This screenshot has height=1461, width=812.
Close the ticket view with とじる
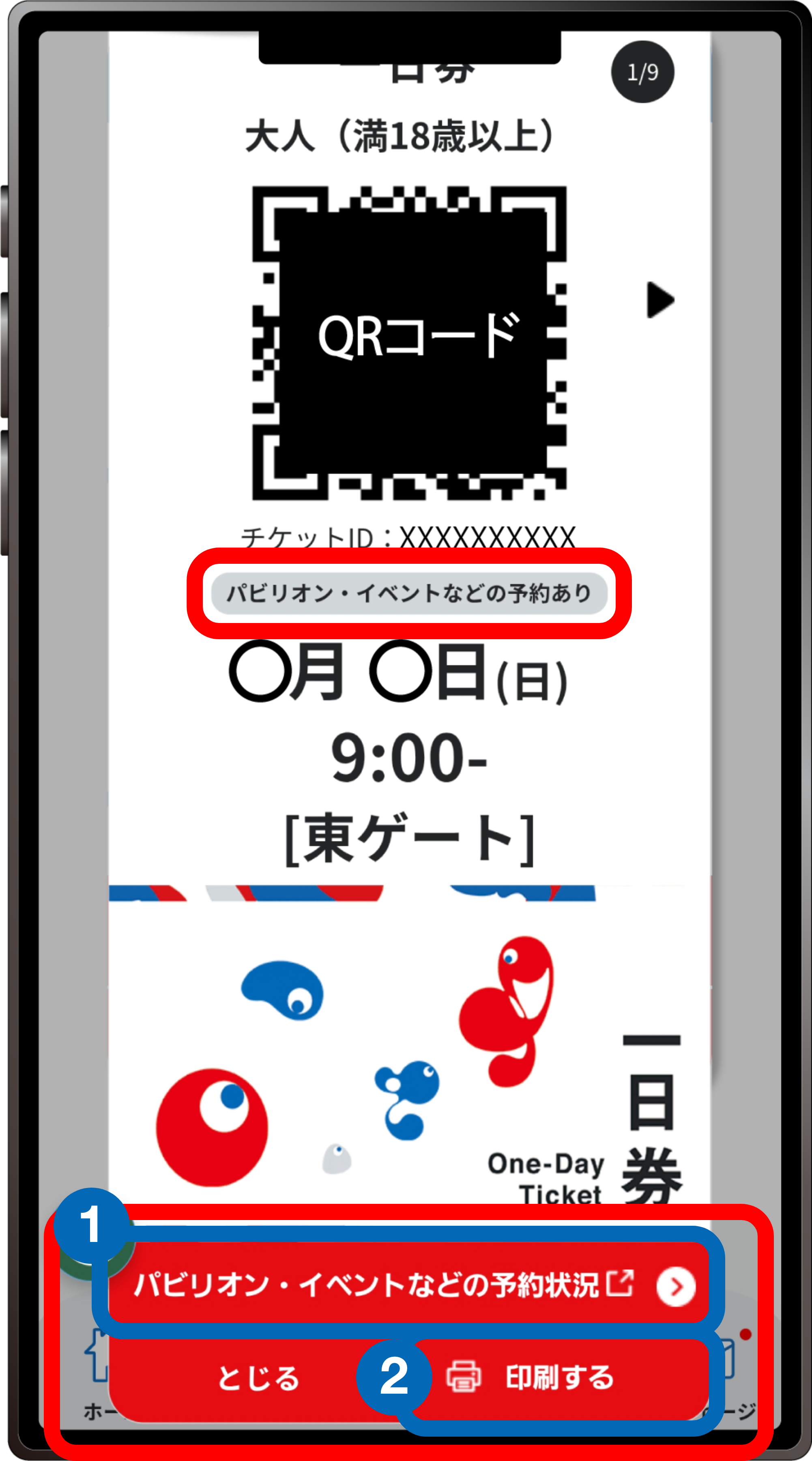[258, 1377]
